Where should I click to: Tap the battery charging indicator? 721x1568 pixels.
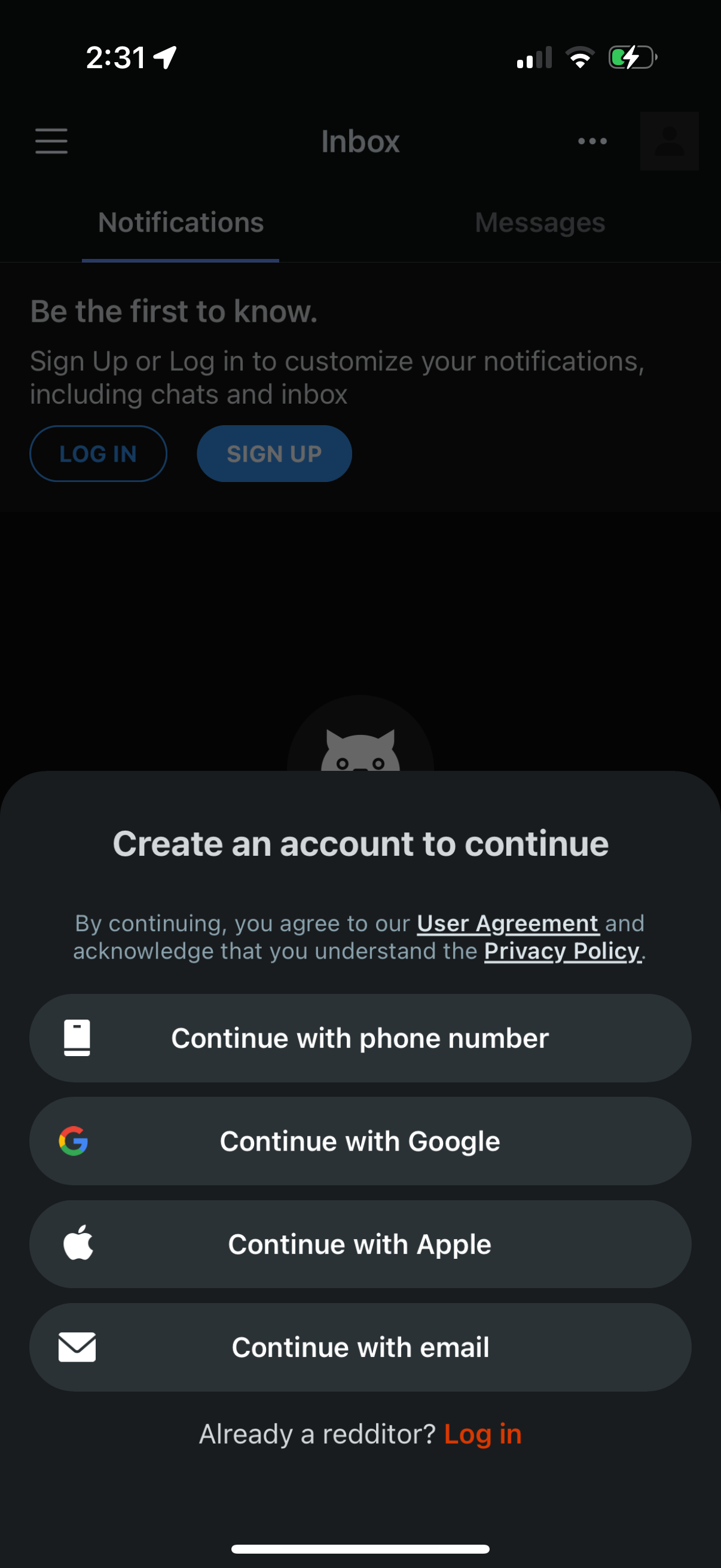pos(633,57)
